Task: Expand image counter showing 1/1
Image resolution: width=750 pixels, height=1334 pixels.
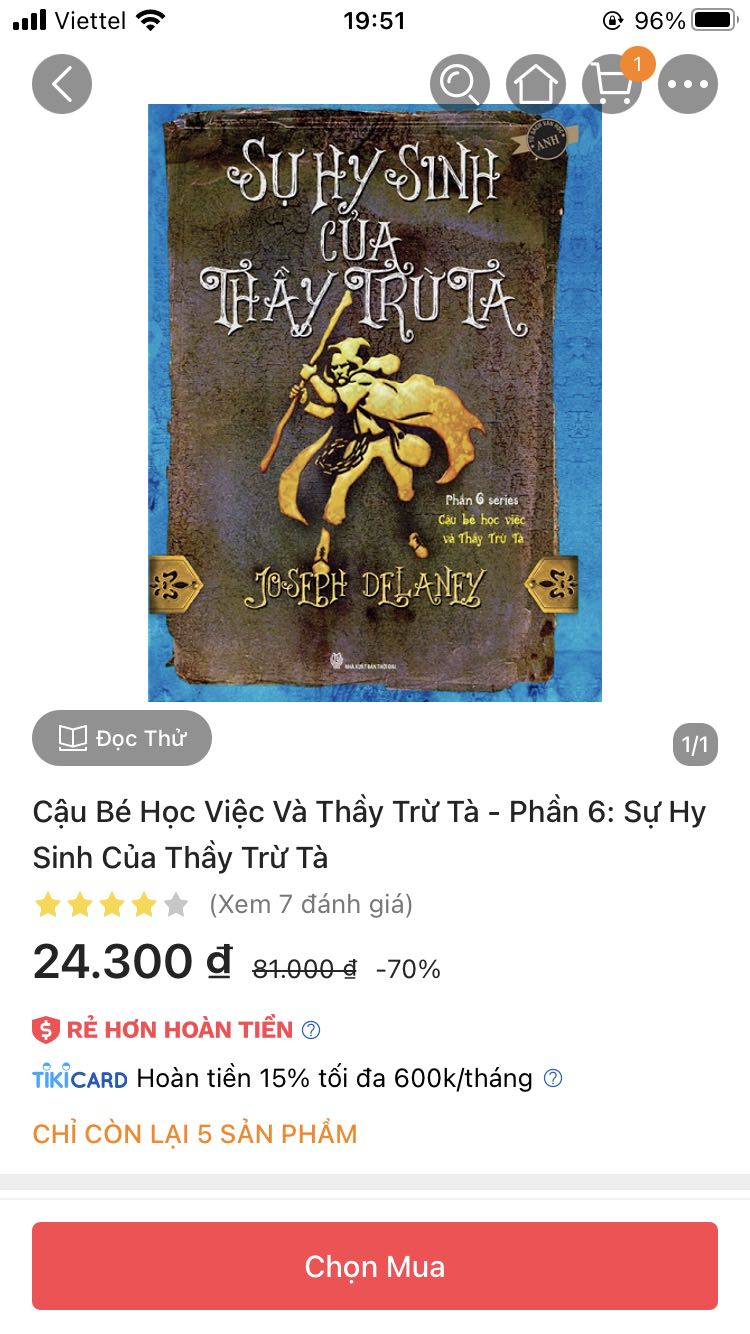Action: [x=694, y=745]
